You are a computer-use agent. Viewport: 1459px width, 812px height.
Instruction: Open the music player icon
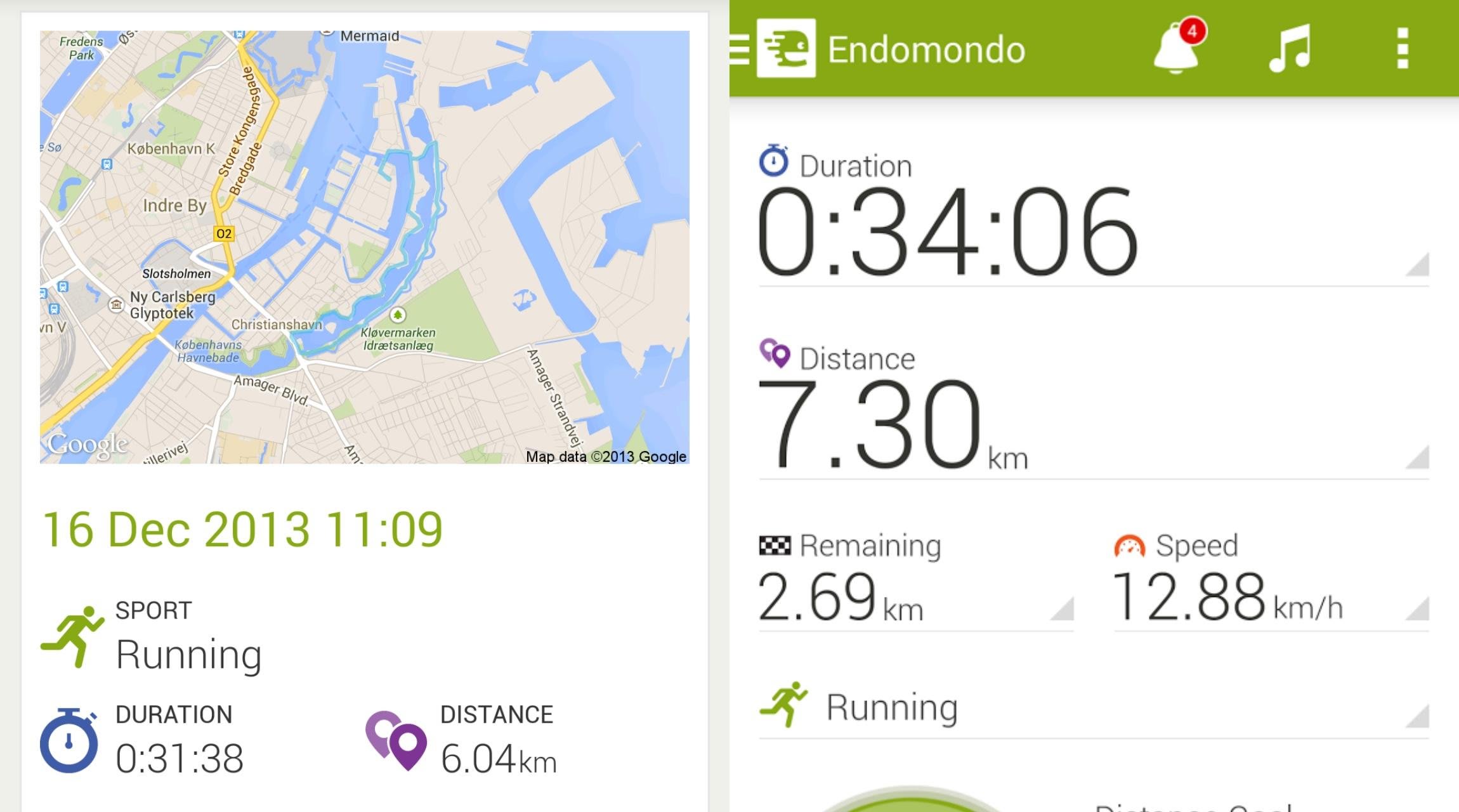1290,48
